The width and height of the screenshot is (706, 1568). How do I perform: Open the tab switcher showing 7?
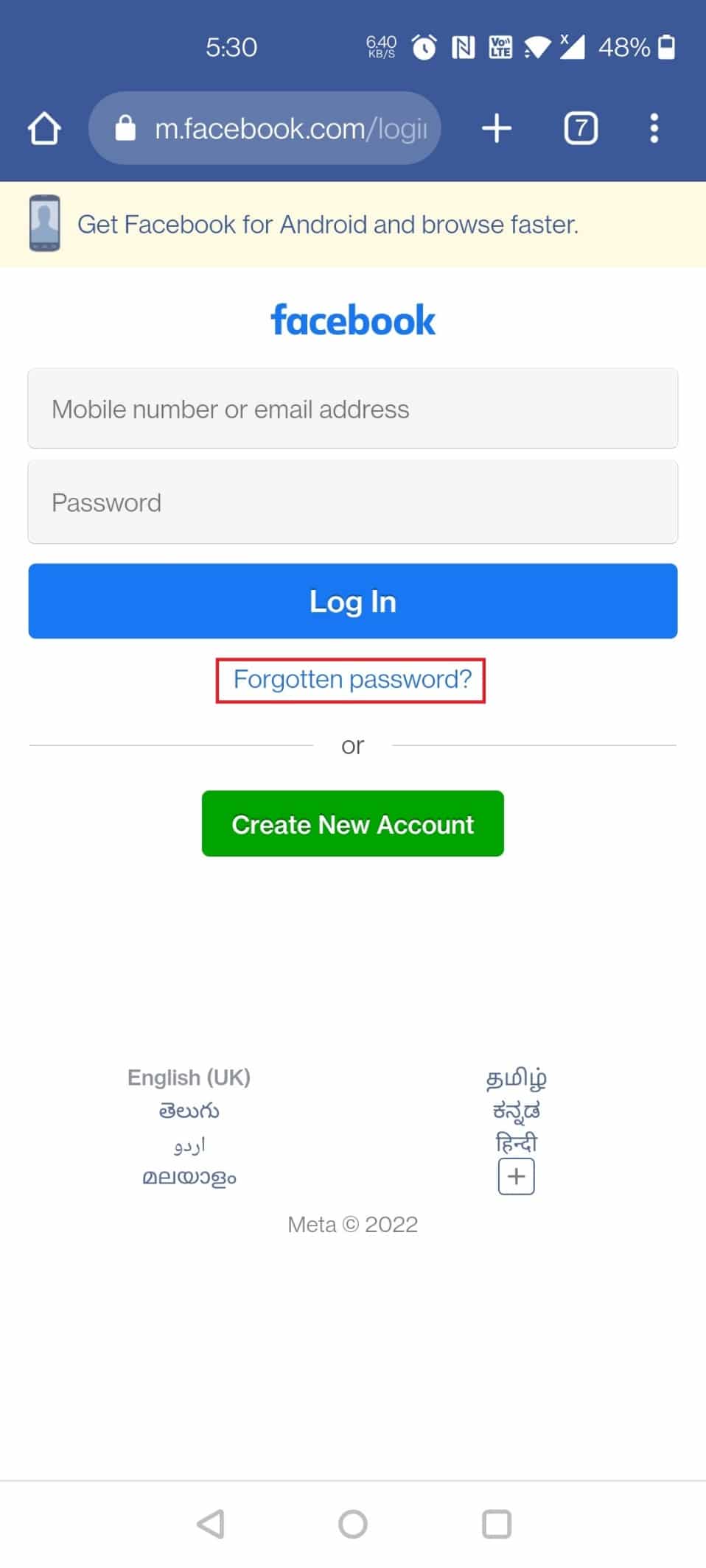581,129
